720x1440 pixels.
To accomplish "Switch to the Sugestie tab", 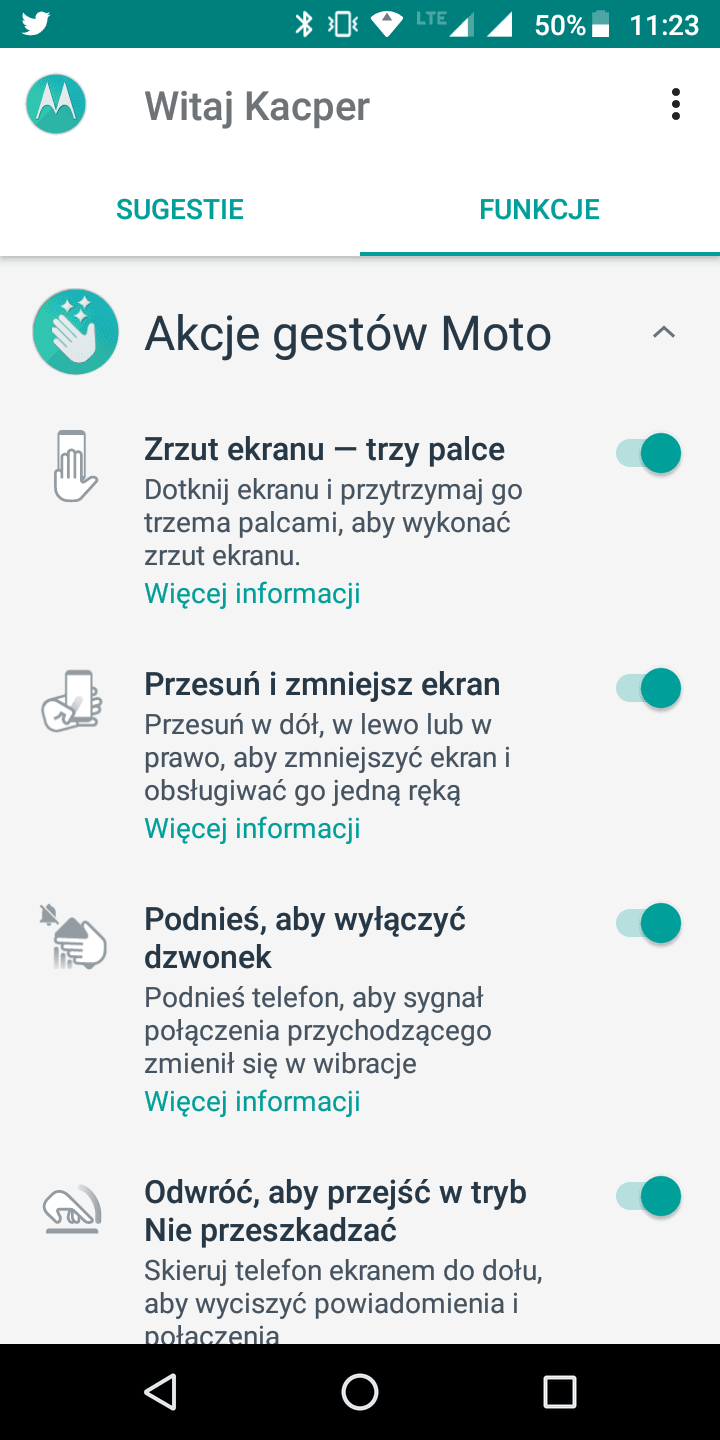I will tap(180, 209).
